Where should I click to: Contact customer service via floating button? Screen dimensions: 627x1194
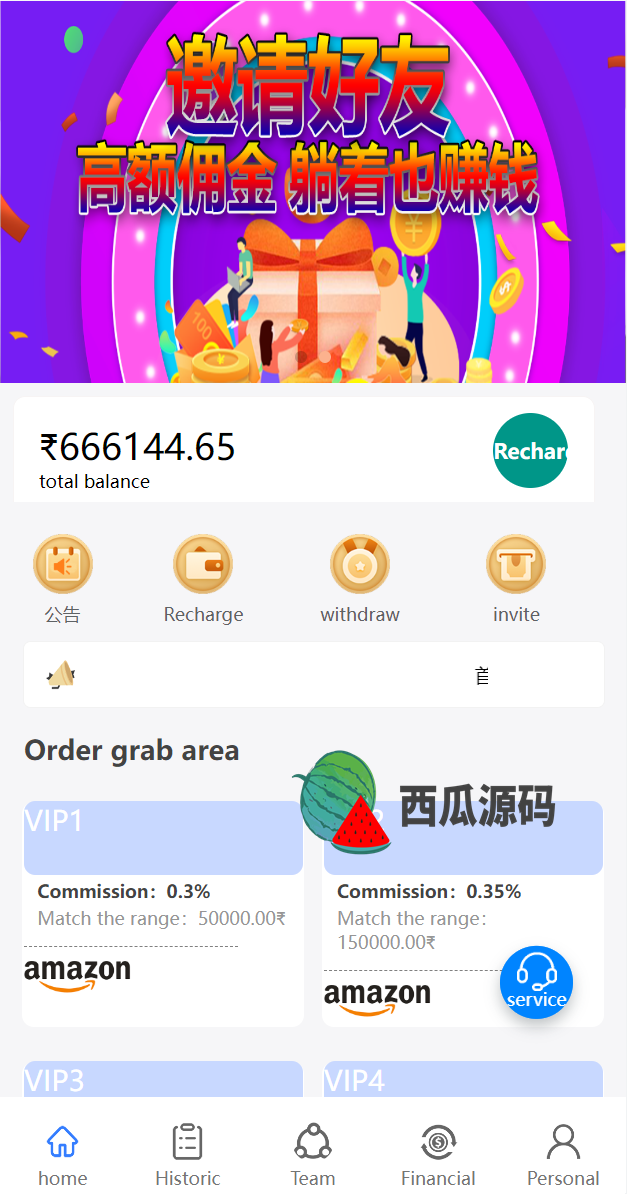(537, 982)
